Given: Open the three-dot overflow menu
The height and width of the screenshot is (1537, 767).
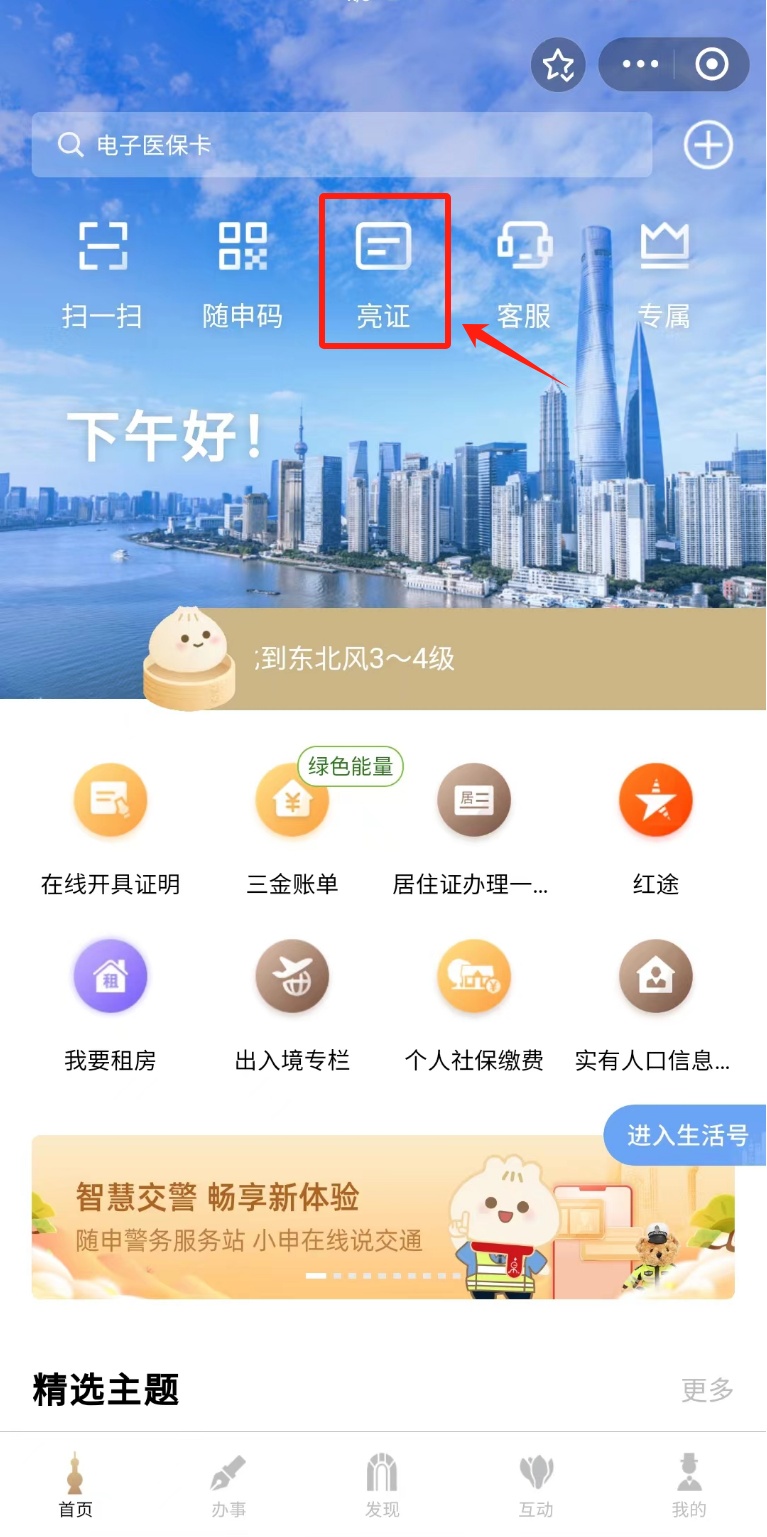Looking at the screenshot, I should (x=640, y=65).
